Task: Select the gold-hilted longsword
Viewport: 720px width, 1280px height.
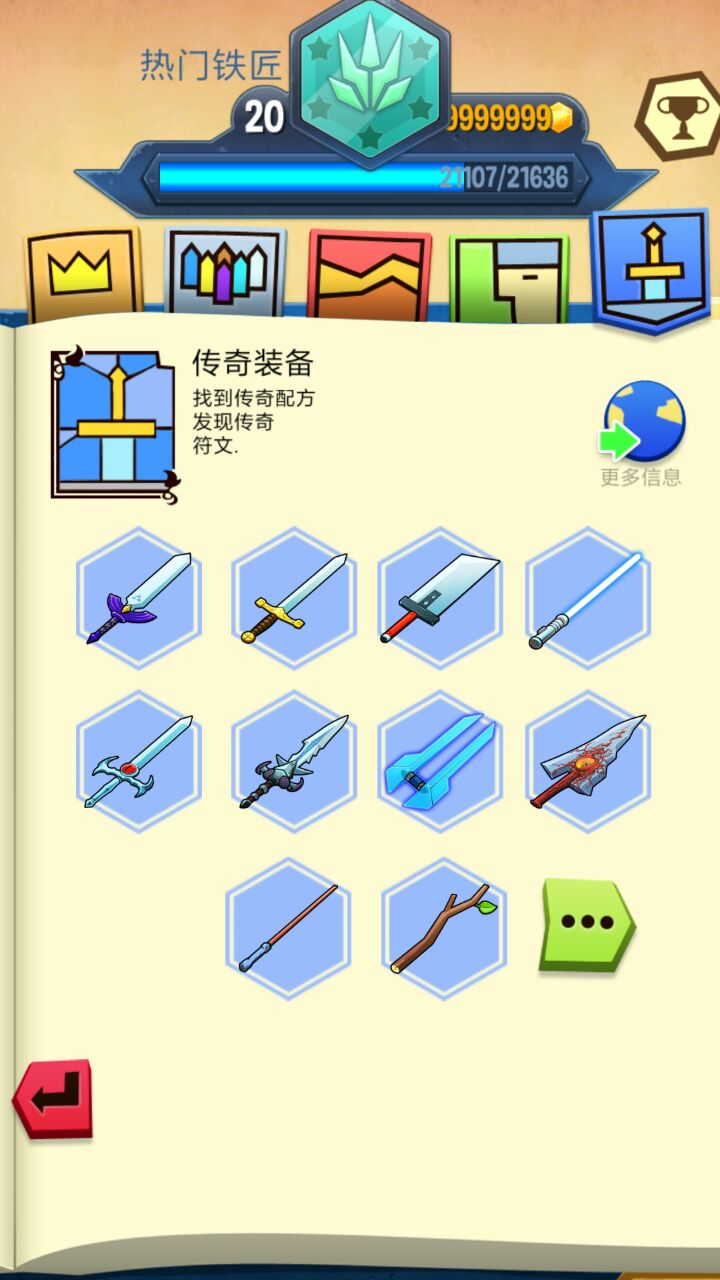Action: point(294,598)
